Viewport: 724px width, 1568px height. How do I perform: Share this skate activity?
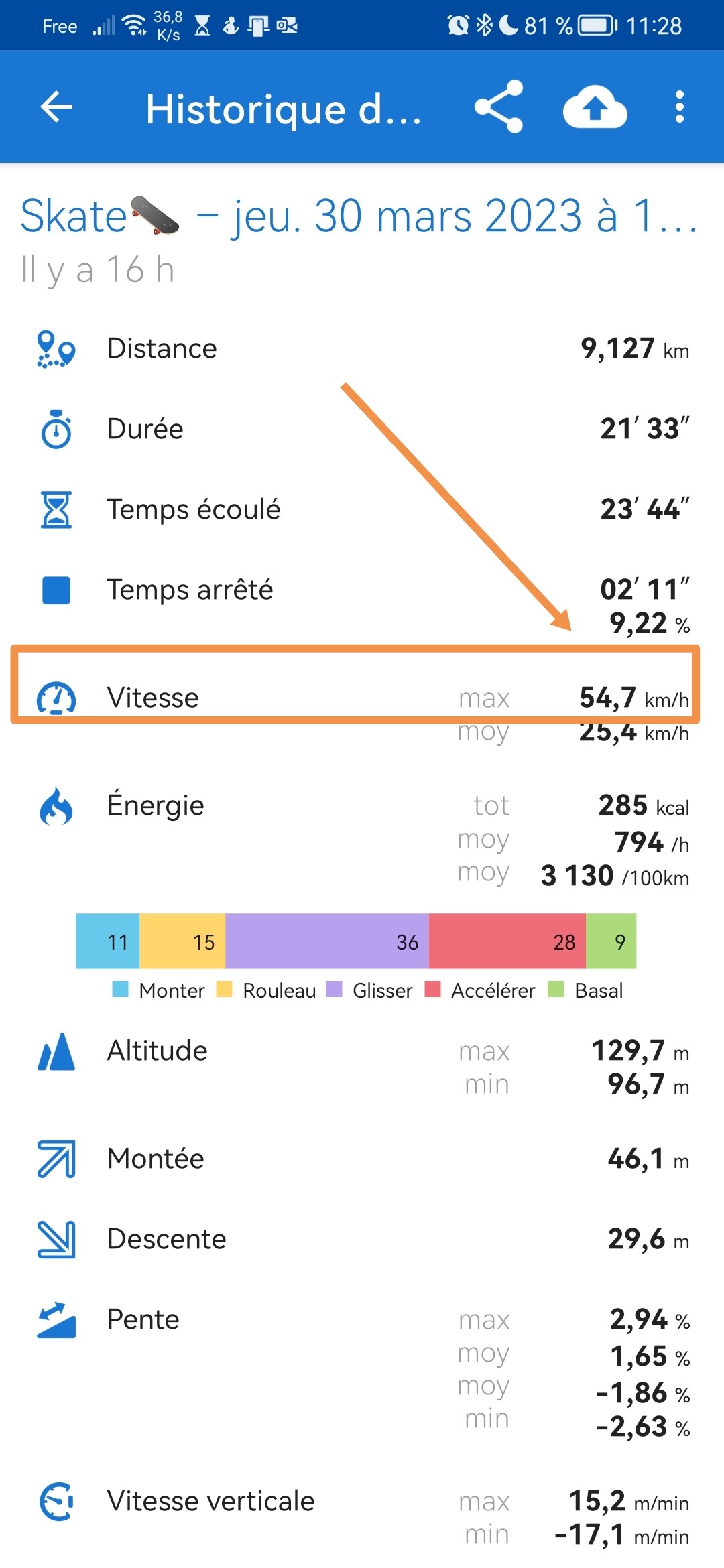coord(499,107)
